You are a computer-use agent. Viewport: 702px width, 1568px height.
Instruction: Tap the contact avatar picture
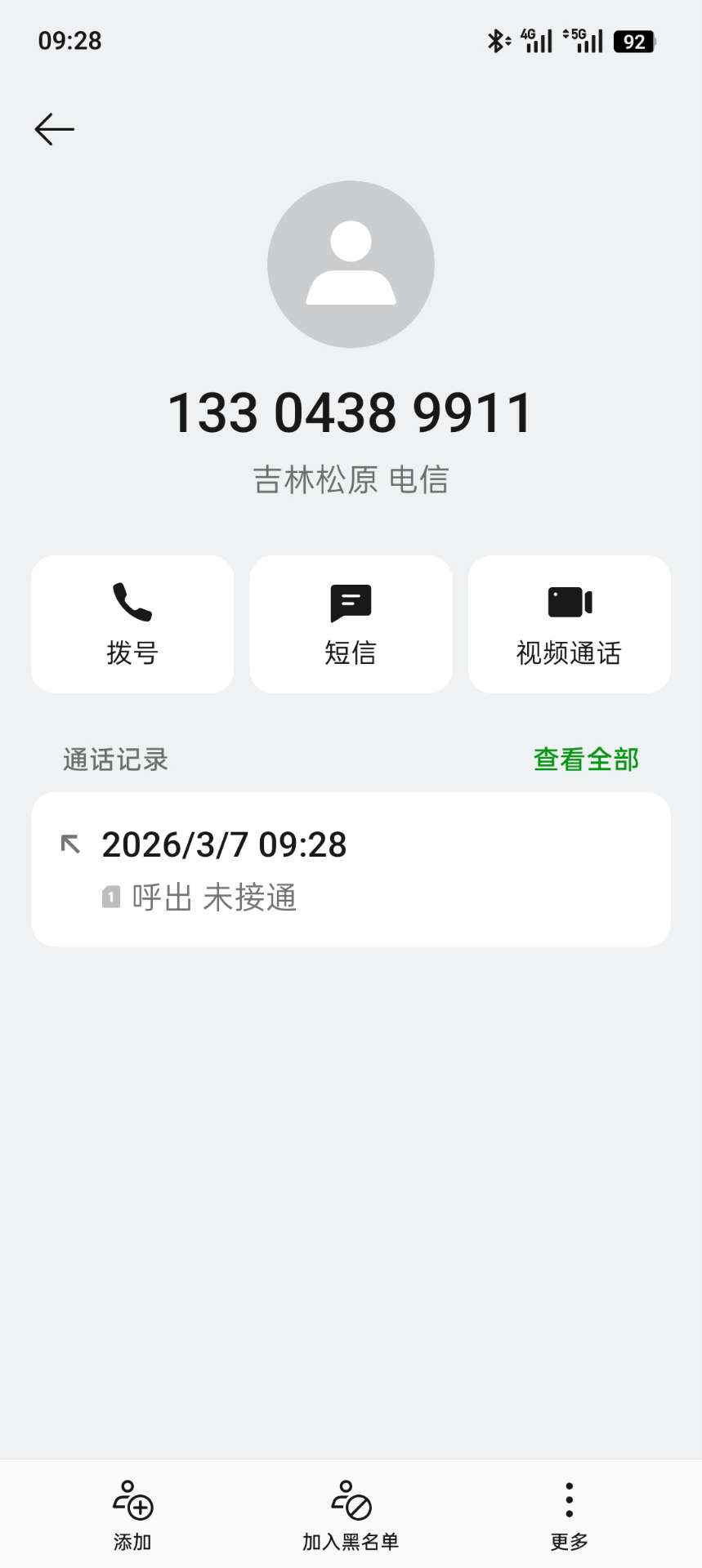click(351, 265)
